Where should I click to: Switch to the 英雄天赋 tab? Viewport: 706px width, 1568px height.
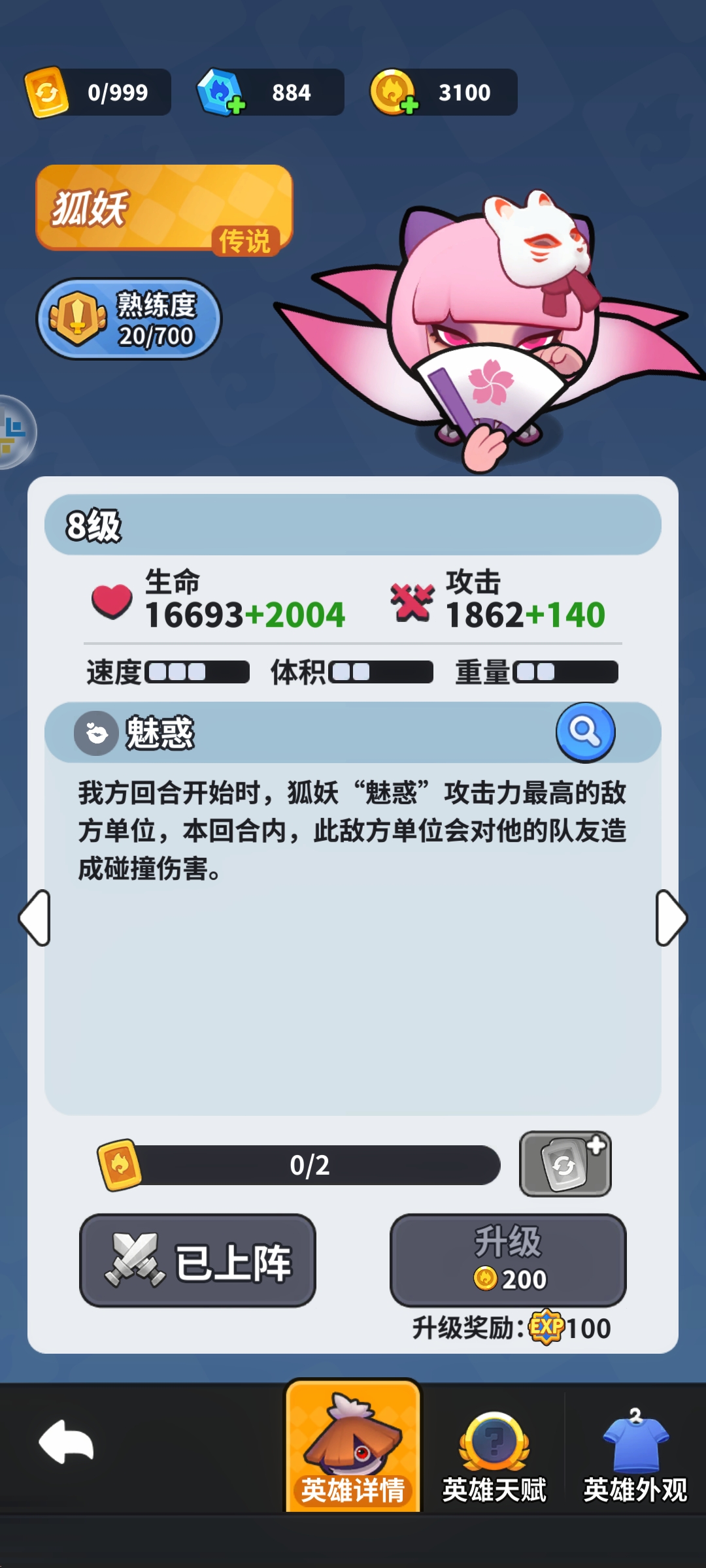click(494, 1456)
